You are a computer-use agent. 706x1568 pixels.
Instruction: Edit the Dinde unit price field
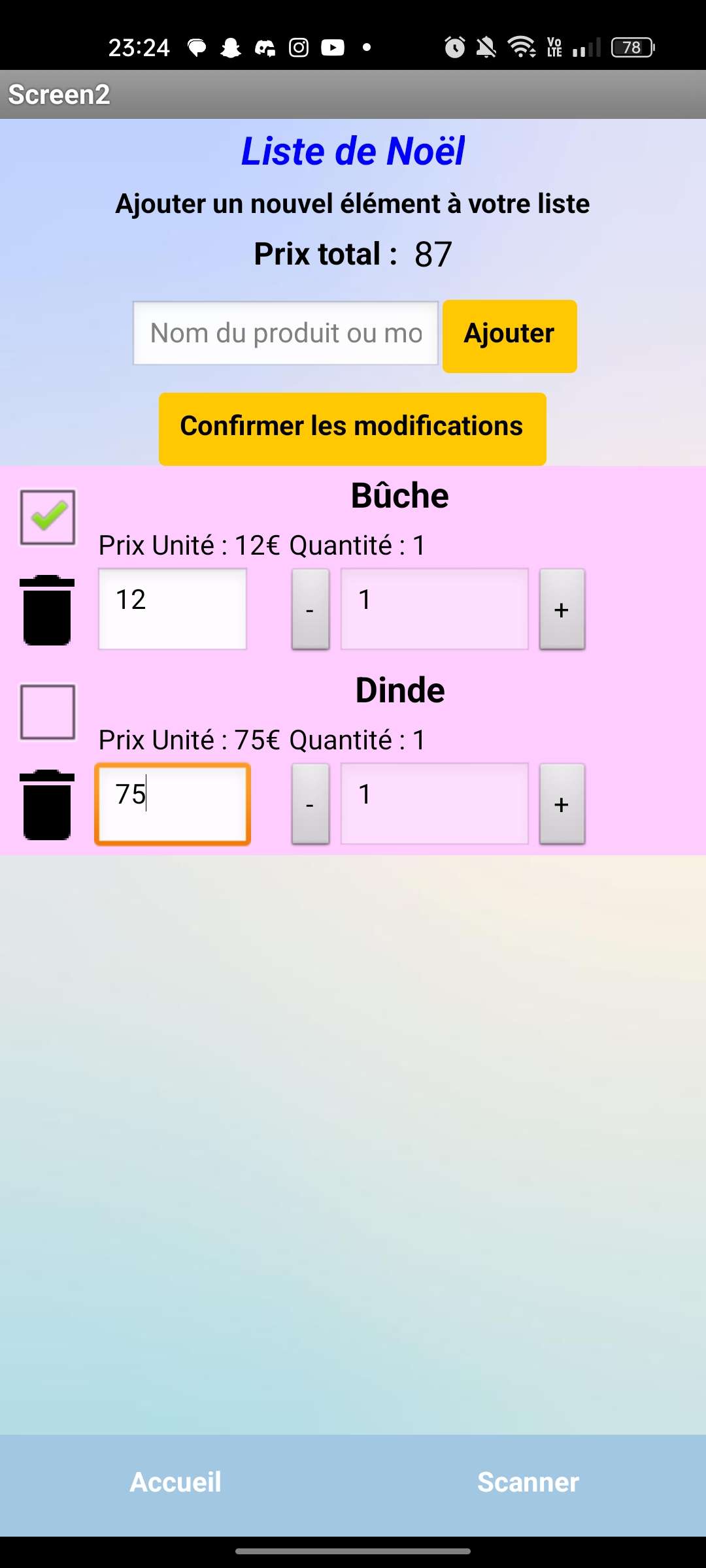(173, 804)
